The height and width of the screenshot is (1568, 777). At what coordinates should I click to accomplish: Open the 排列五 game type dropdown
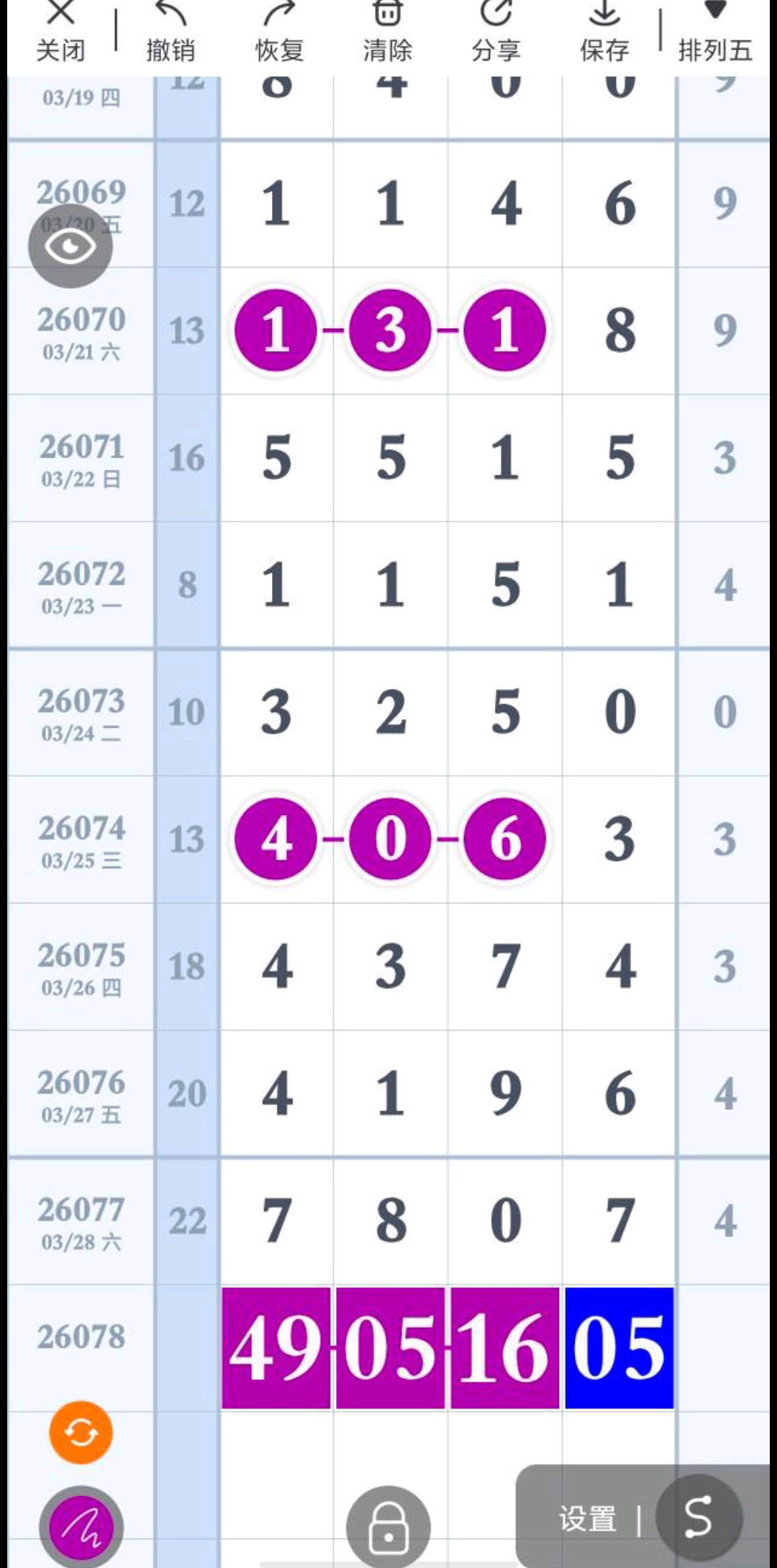716,29
